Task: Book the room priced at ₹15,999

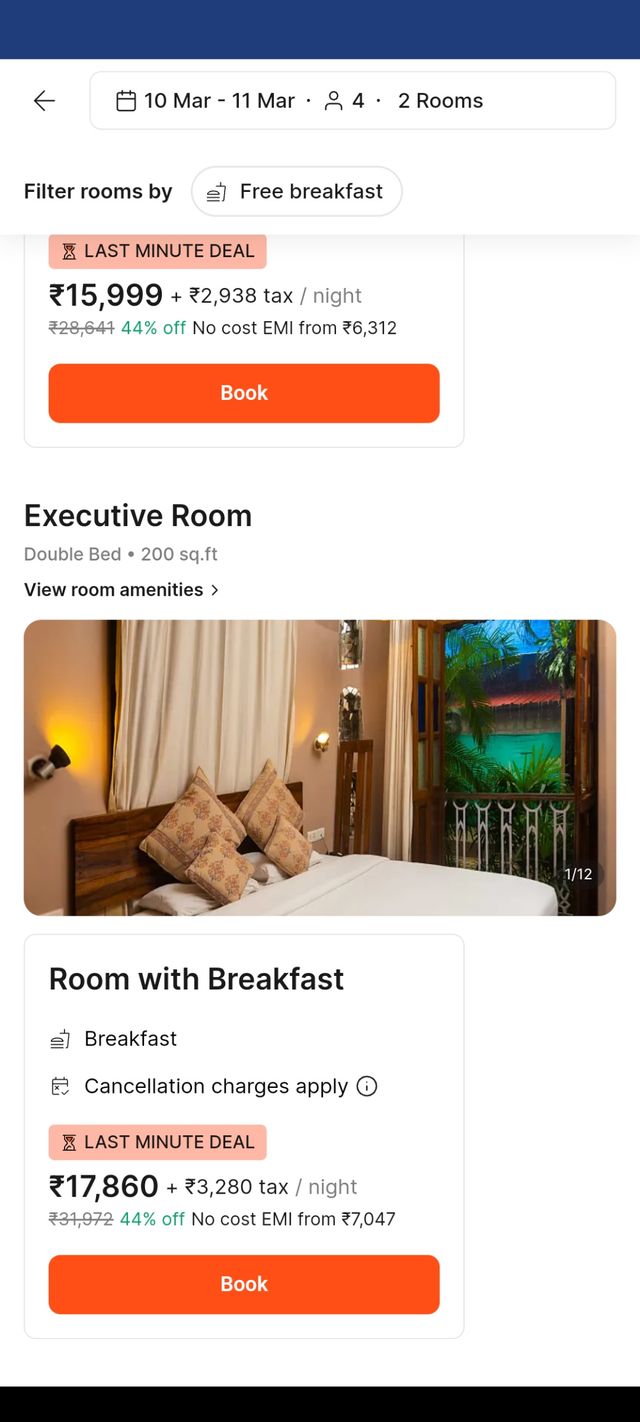Action: click(x=244, y=393)
